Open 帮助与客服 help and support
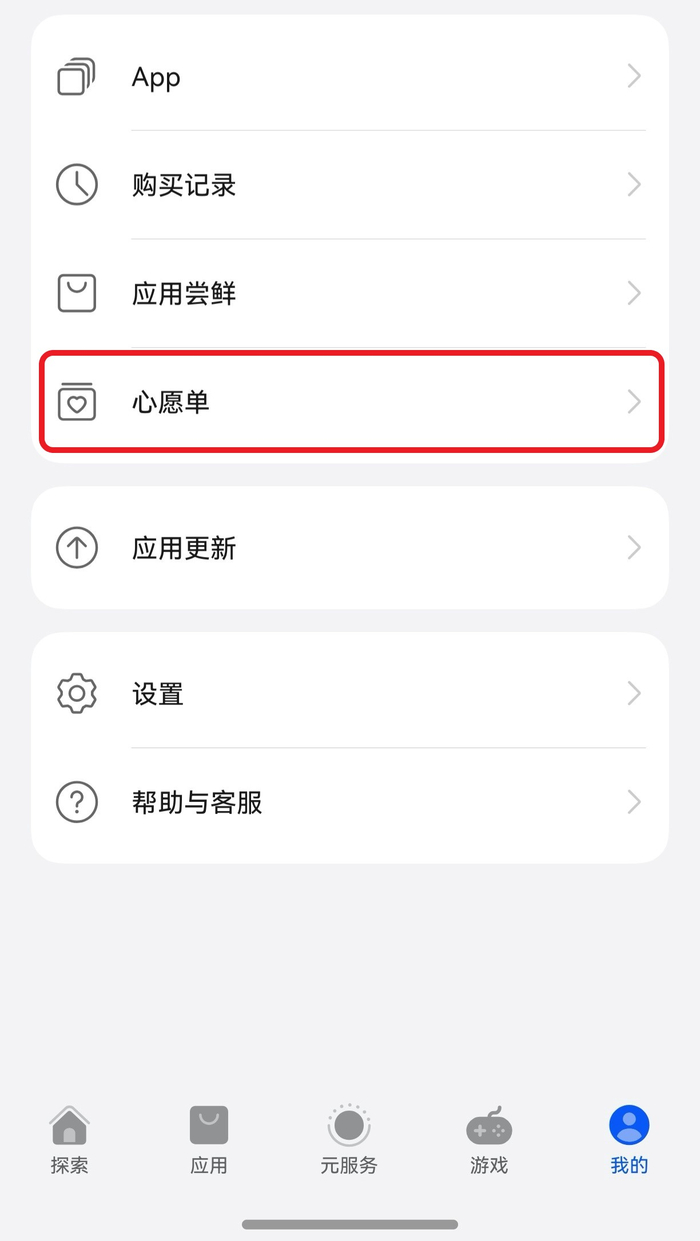Viewport: 700px width, 1241px height. click(x=350, y=802)
